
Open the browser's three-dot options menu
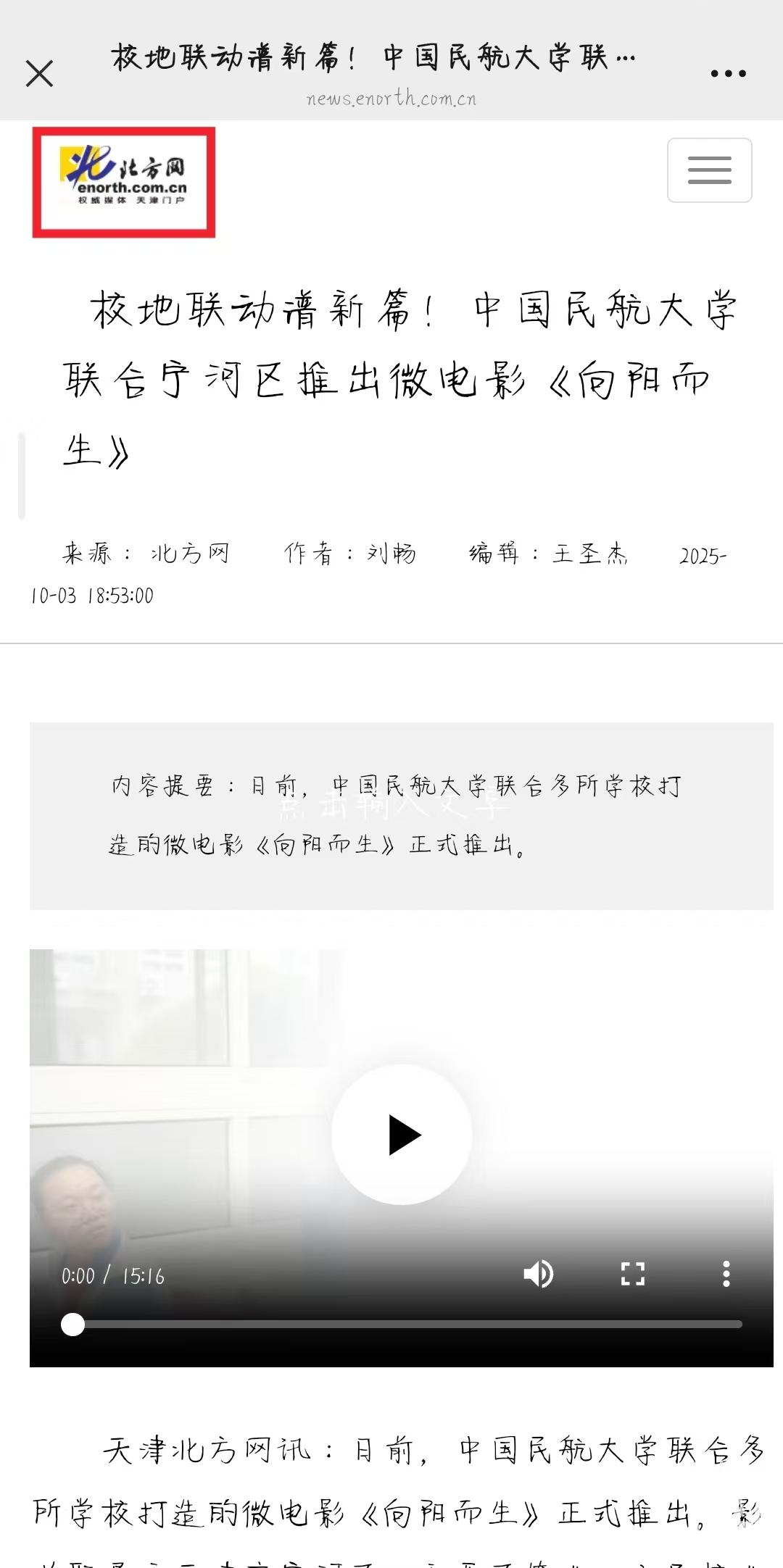(x=728, y=73)
